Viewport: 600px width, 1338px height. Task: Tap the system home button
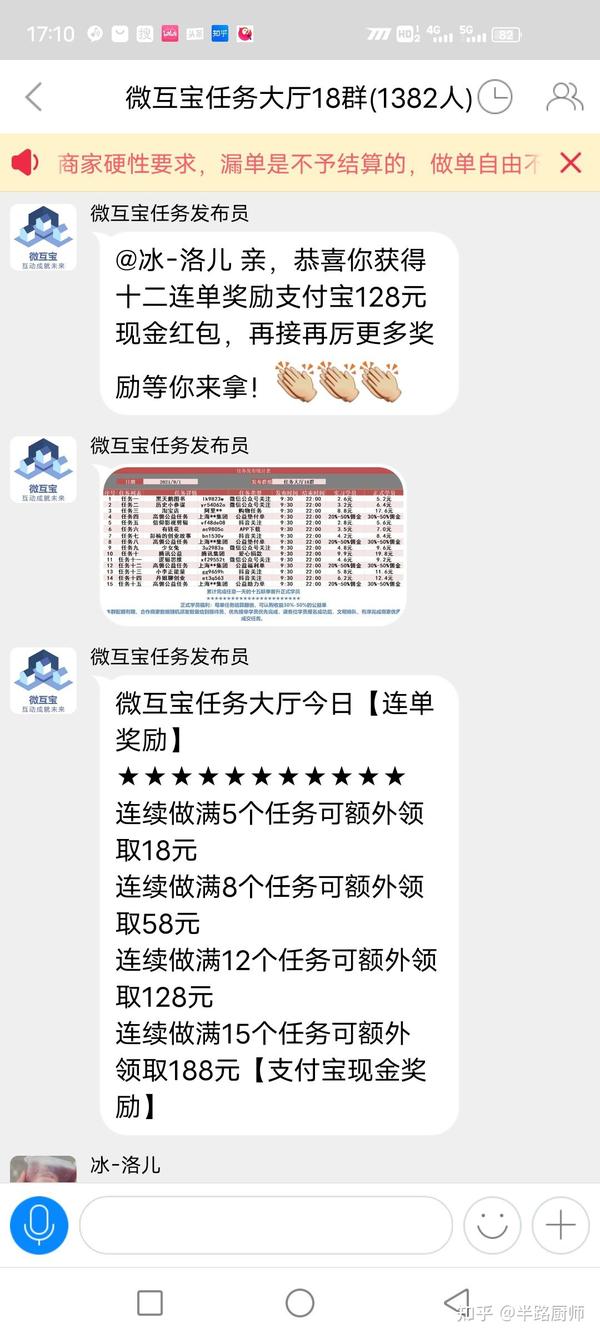click(x=300, y=1302)
